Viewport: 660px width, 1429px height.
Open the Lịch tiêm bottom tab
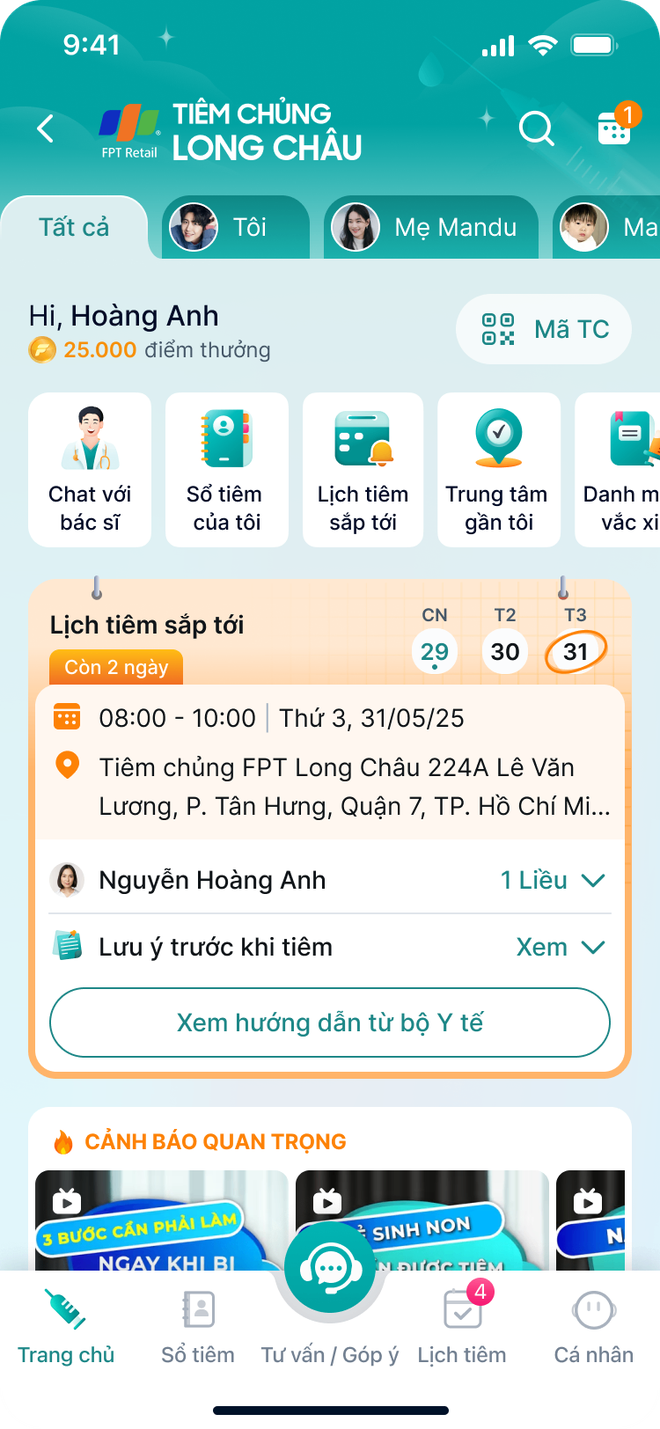(462, 1327)
